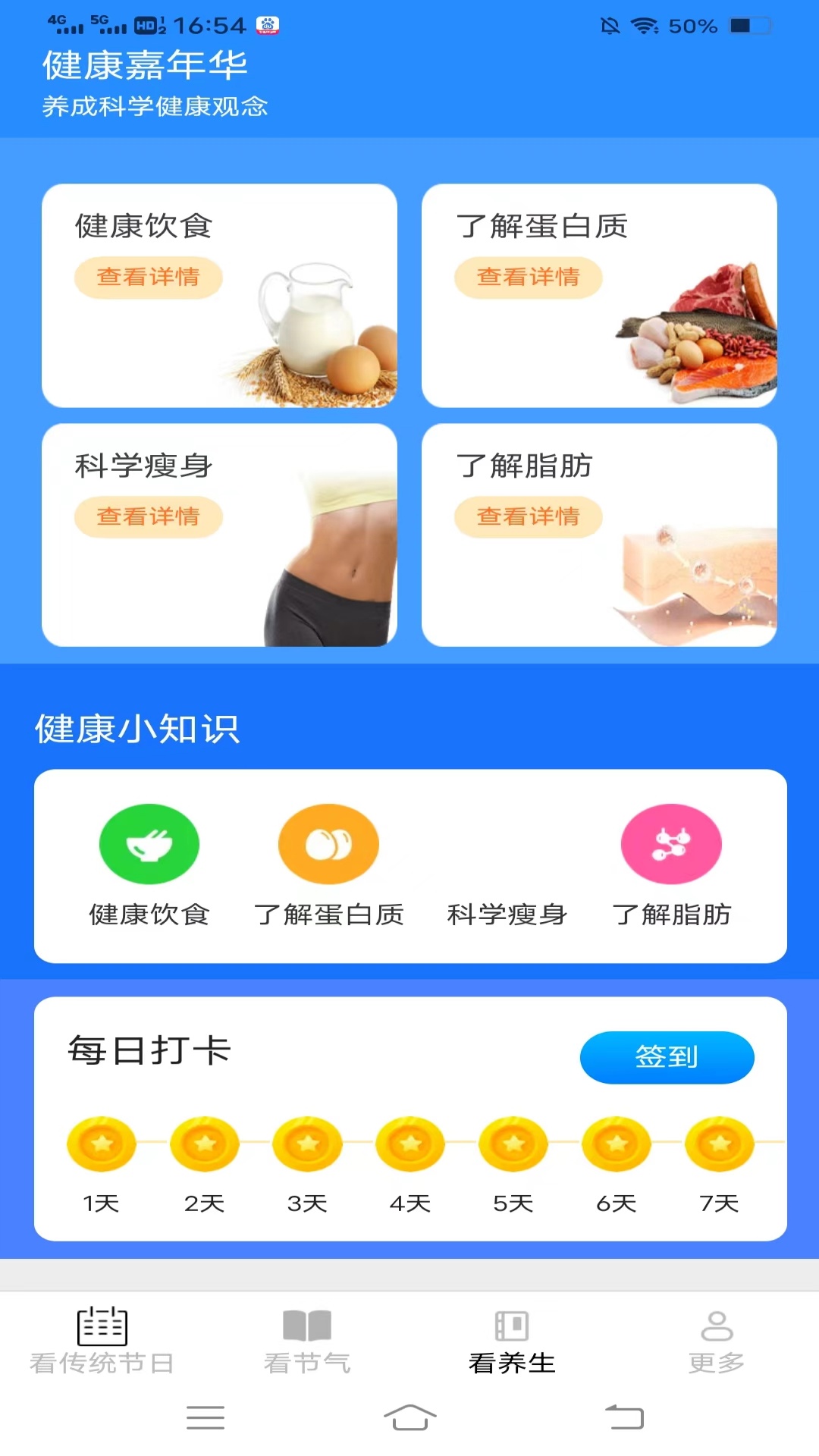Go back using the system back button
This screenshot has height=1456, width=819.
pyautogui.click(x=624, y=1417)
